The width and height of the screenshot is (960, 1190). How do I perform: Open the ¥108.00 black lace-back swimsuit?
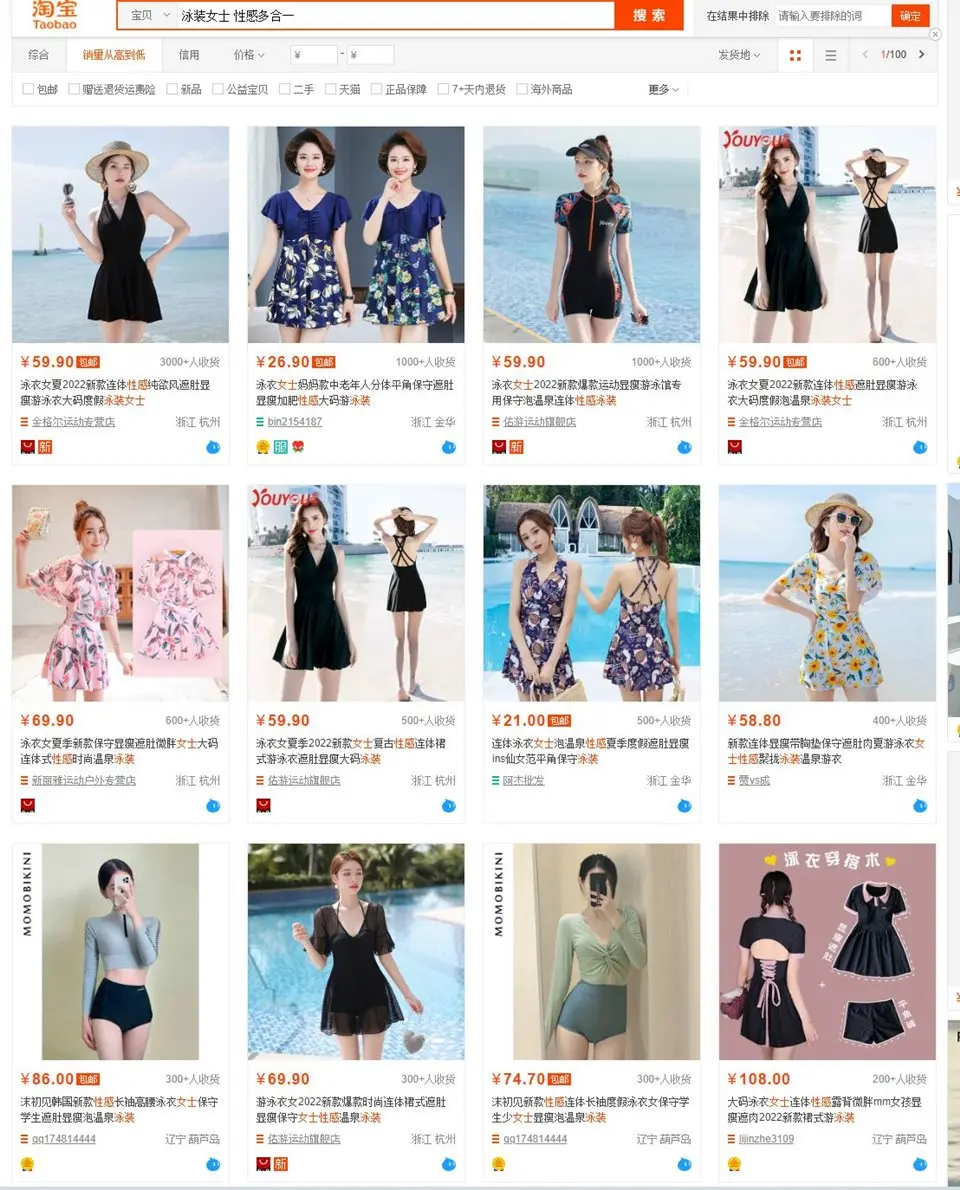(827, 951)
